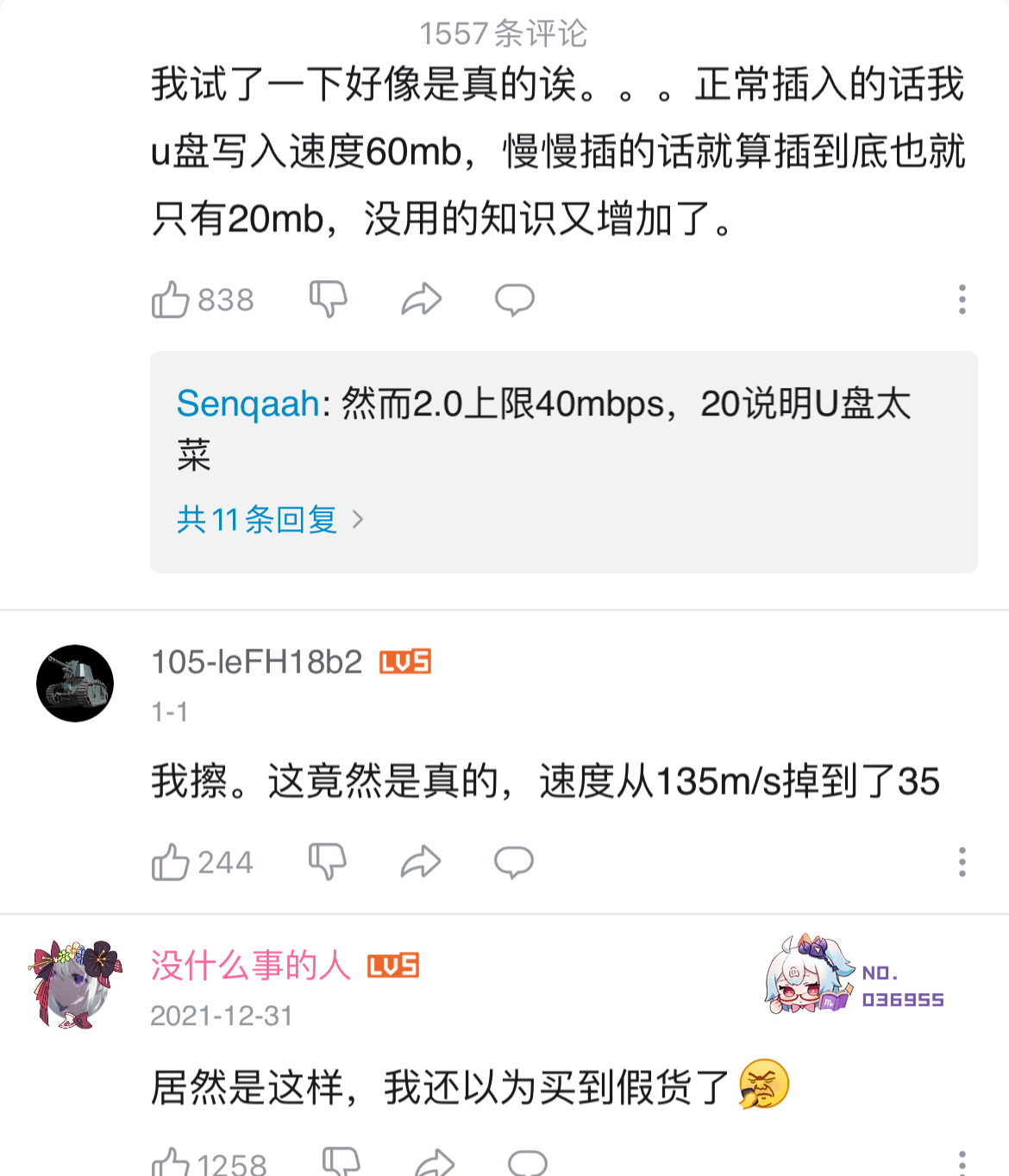The image size is (1009, 1176).
Task: Open Senqaah's profile link
Action: click(245, 403)
